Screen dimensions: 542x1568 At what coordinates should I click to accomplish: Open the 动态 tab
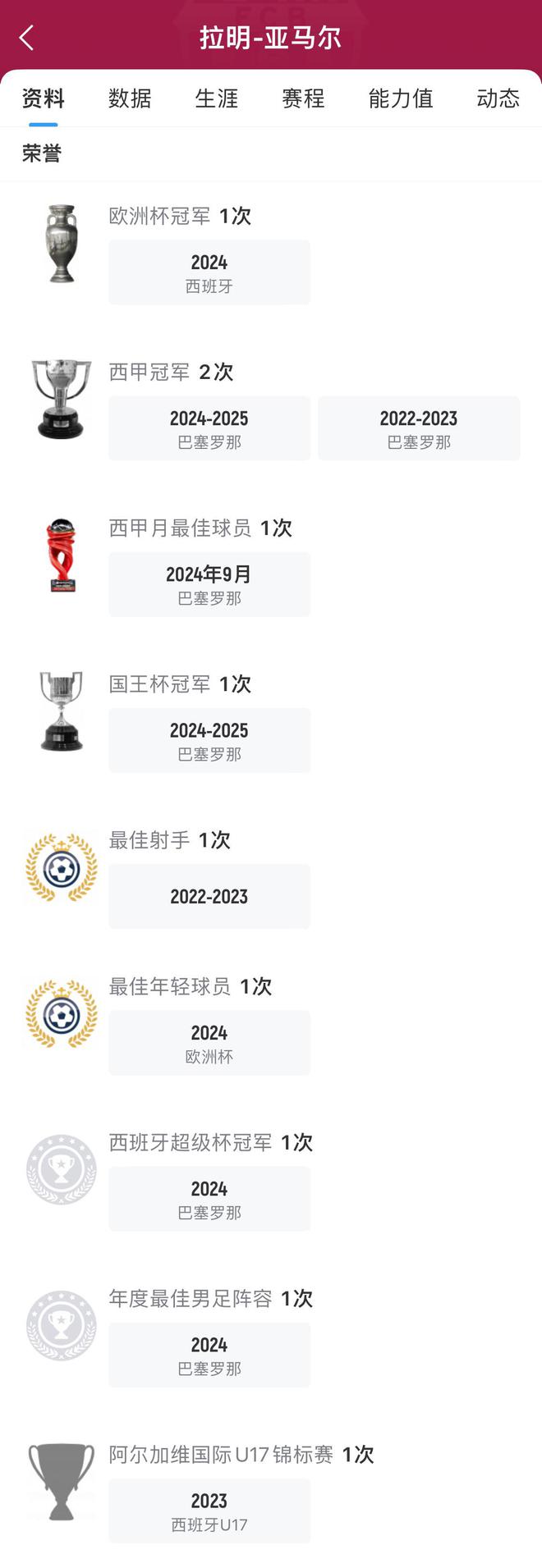click(x=498, y=98)
